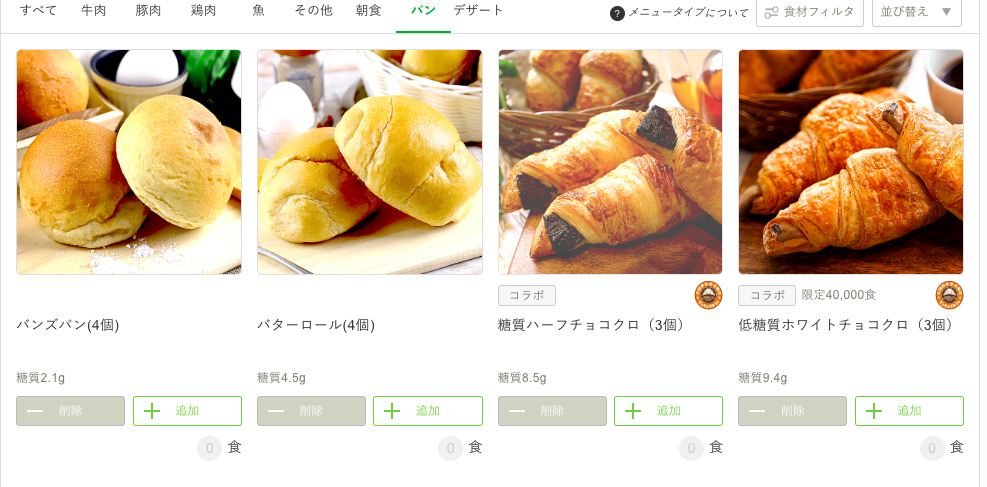Tap 追加 for 糖質ハーフチョコクロ
This screenshot has width=987, height=487.
[x=668, y=411]
